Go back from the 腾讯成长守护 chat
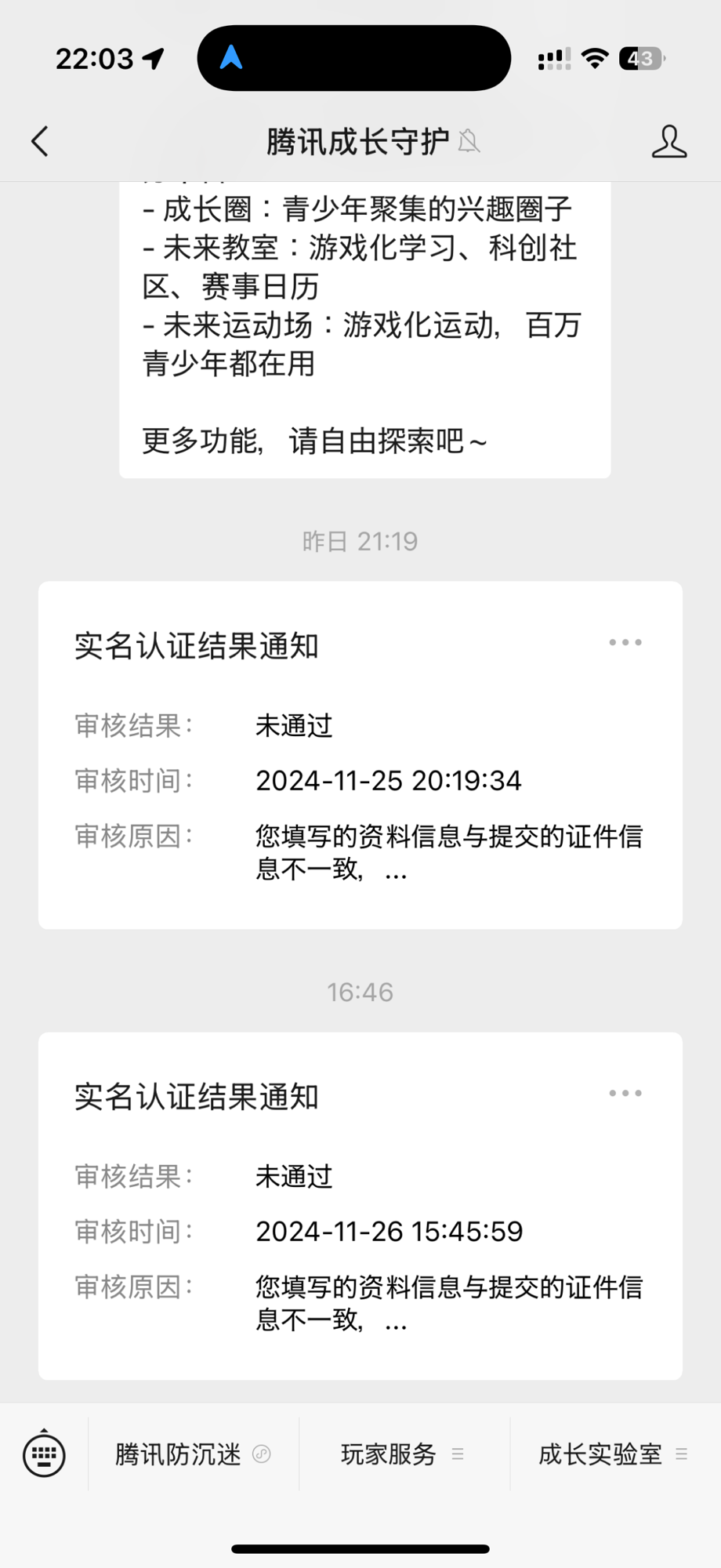 (40, 142)
